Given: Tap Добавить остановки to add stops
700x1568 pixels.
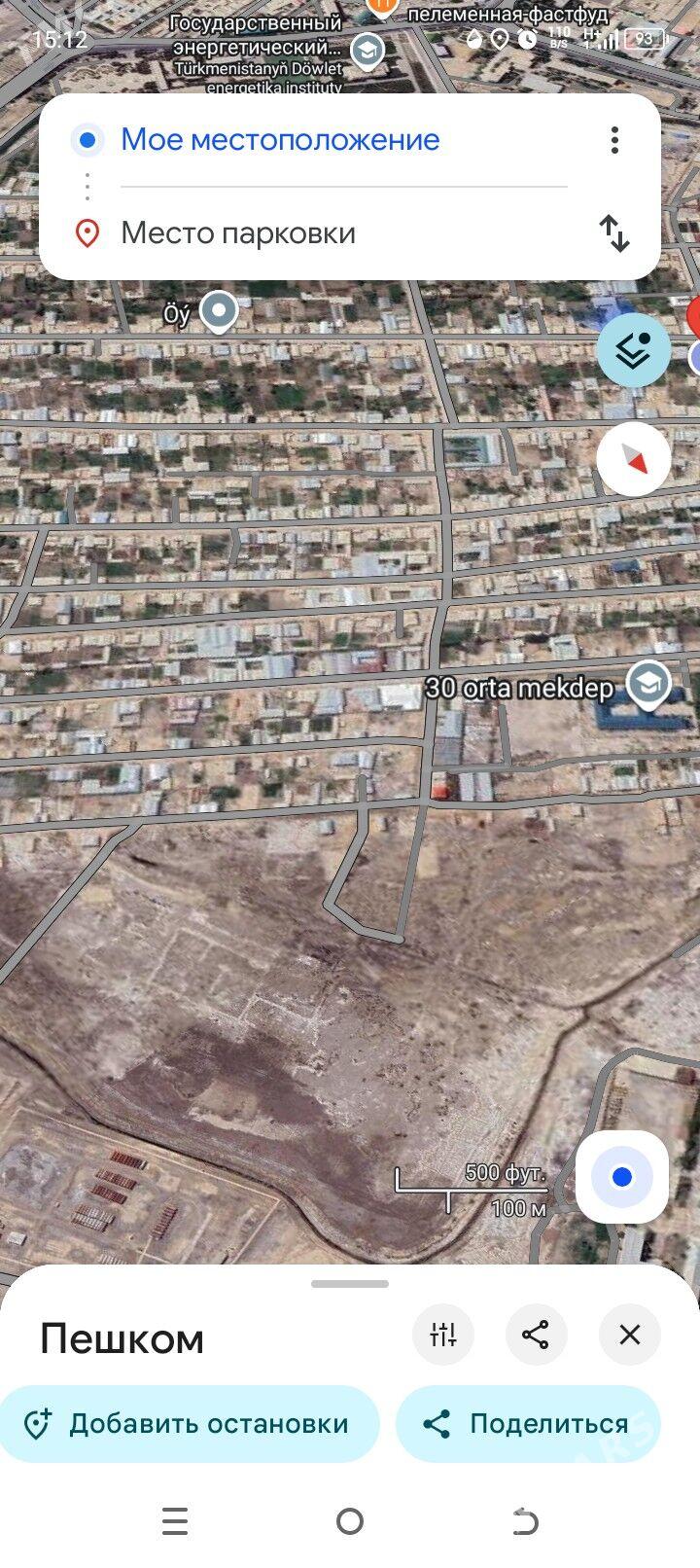Looking at the screenshot, I should click(190, 1424).
